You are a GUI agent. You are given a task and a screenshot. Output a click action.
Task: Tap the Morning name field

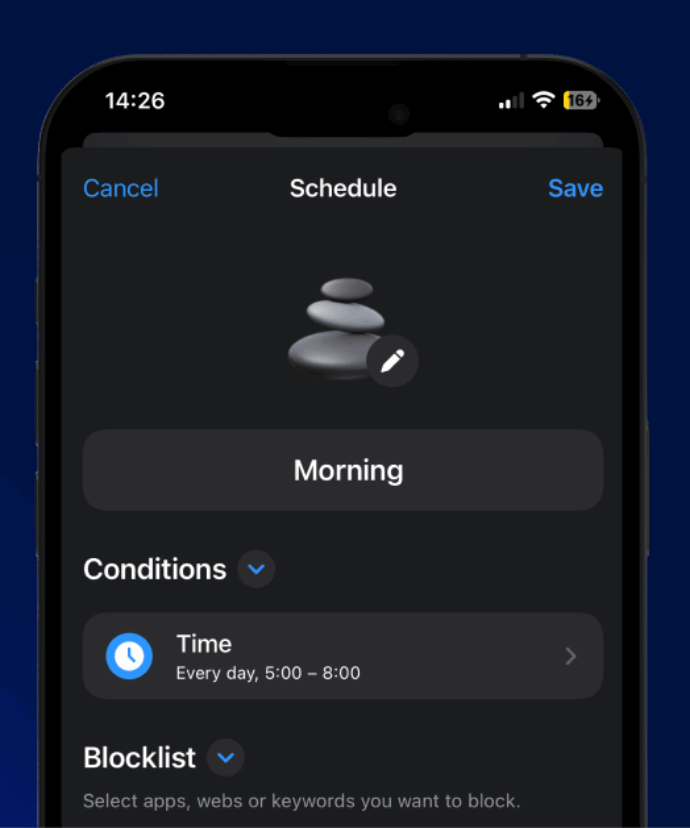pos(343,470)
